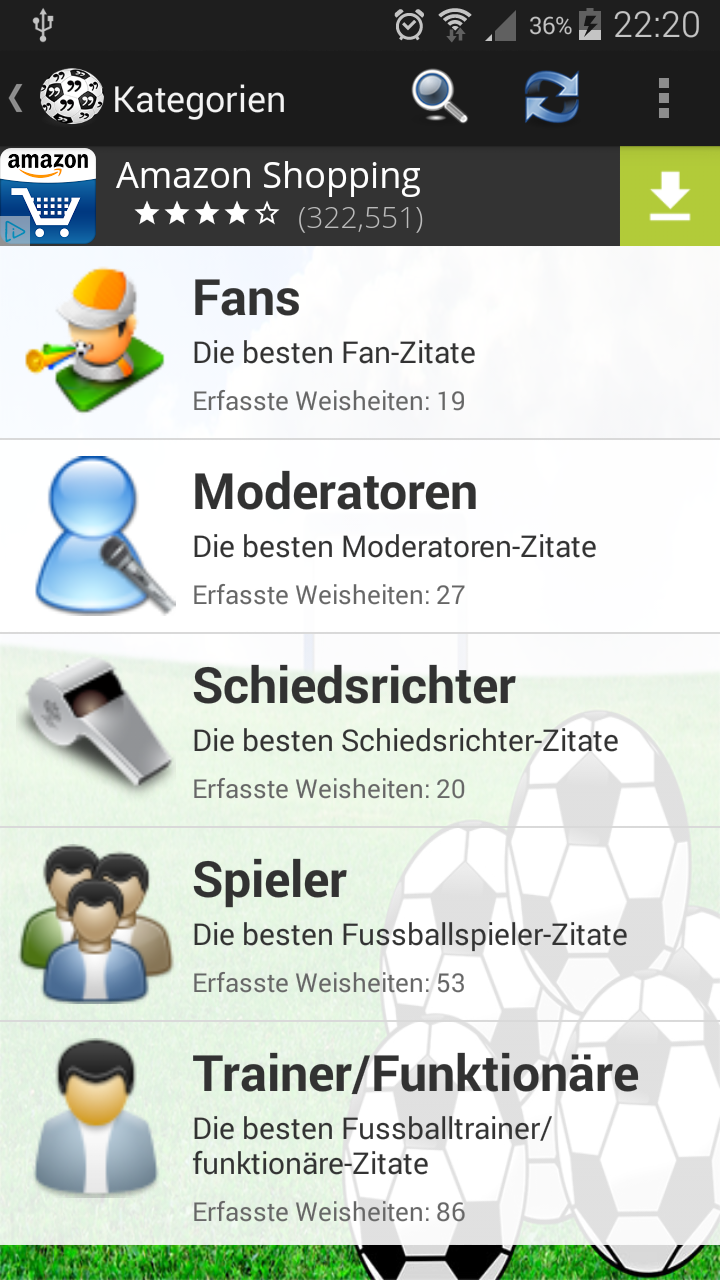Tap the AdChoices icon on the ad
Viewport: 720px width, 1280px height.
click(15, 232)
